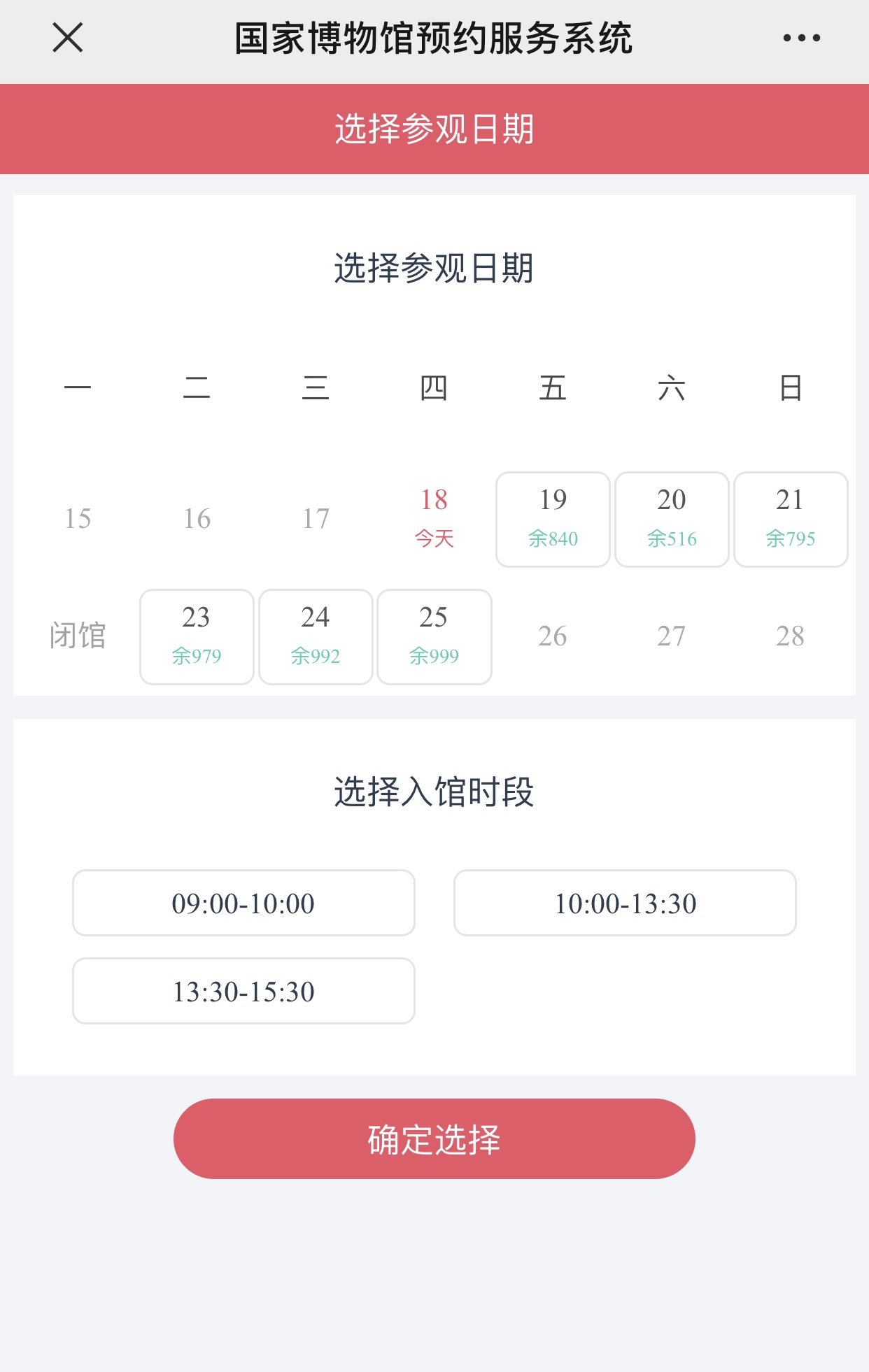Choose date 24 with 余992
Screen dimensions: 869x1372
pyautogui.click(x=316, y=636)
